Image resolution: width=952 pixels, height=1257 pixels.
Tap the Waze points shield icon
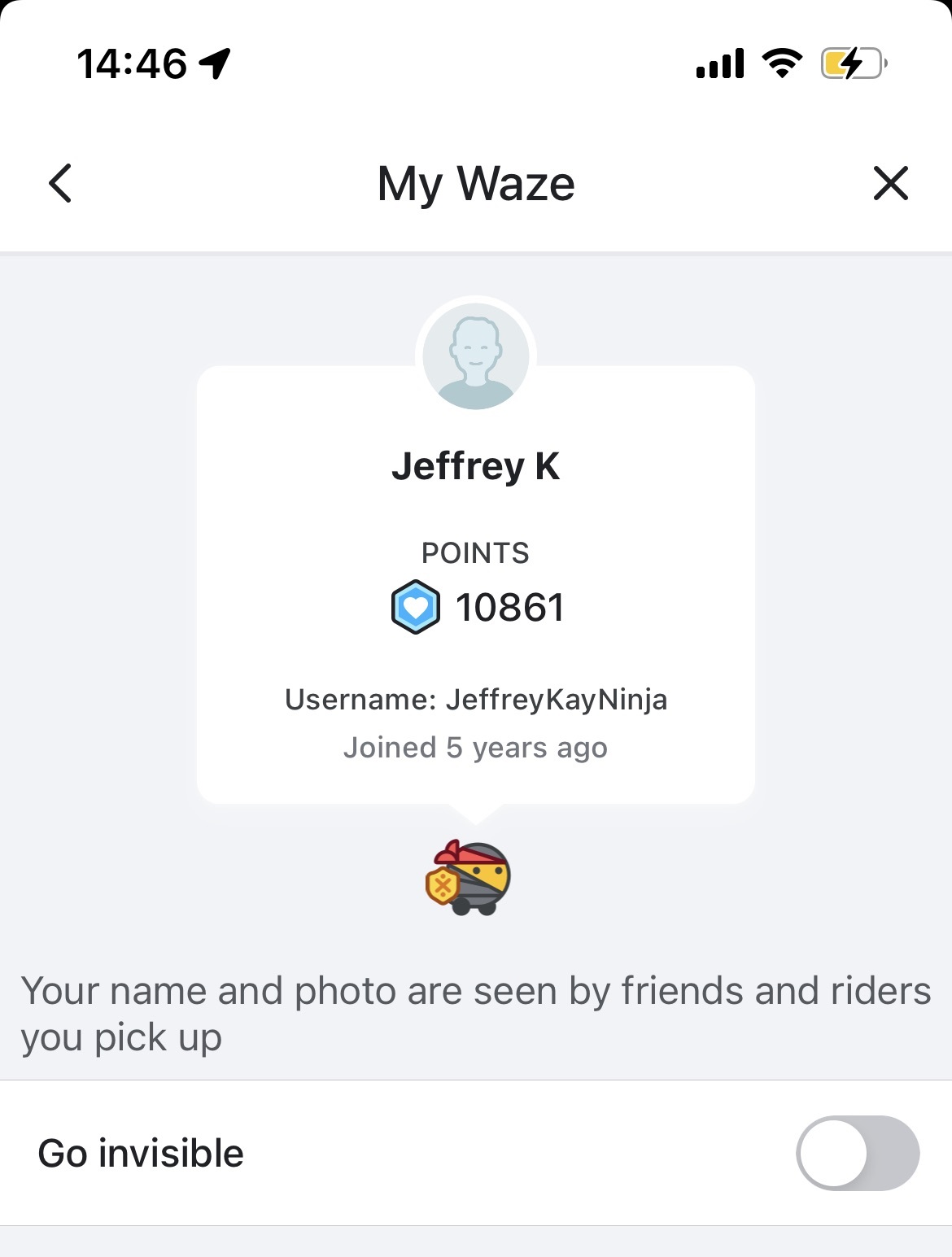[x=414, y=605]
